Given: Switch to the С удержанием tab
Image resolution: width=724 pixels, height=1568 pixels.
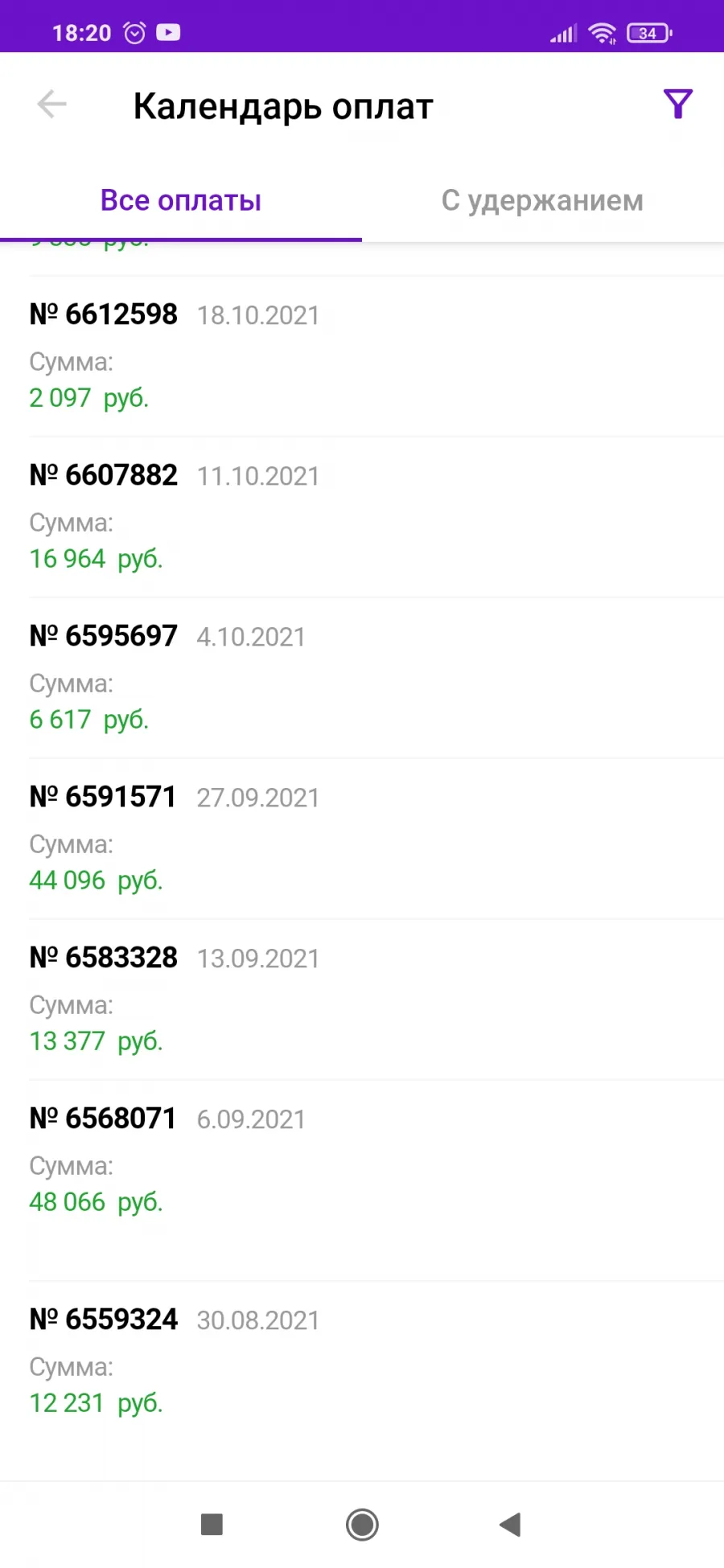Looking at the screenshot, I should point(543,200).
